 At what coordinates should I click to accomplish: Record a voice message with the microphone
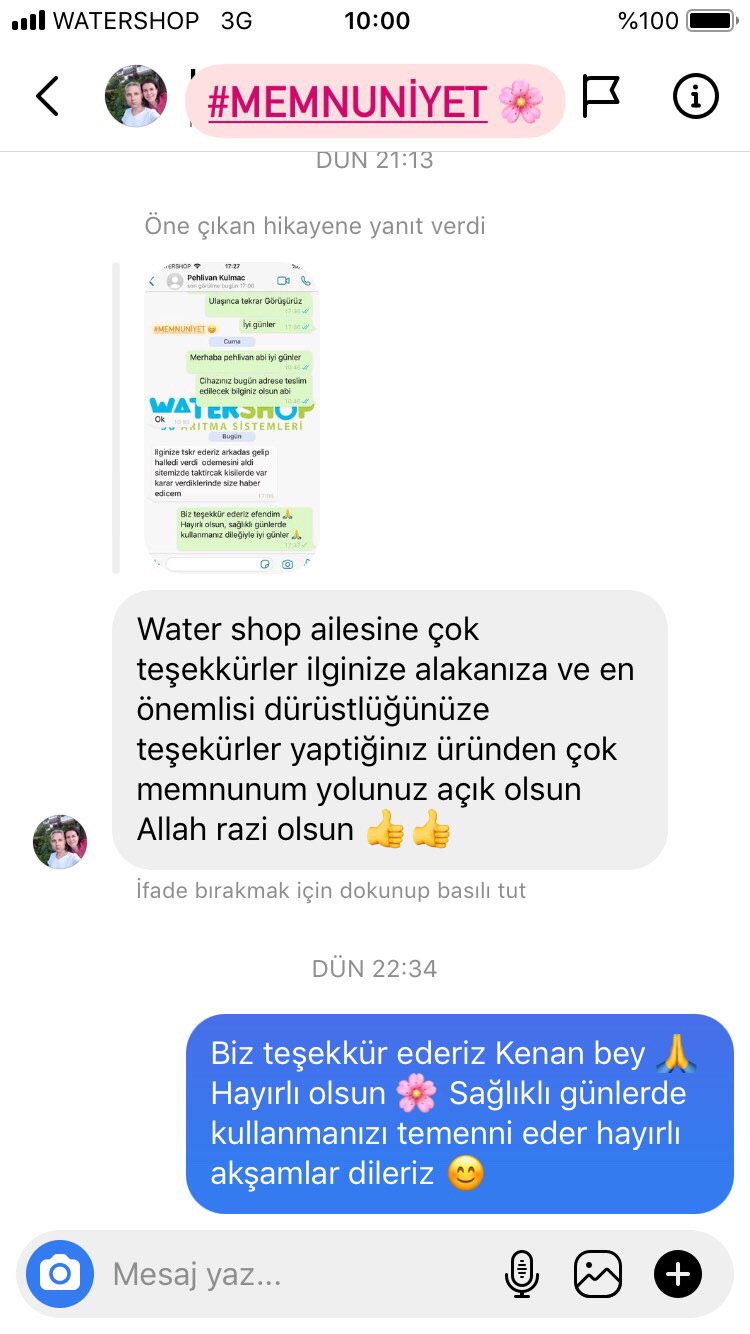click(x=521, y=1274)
